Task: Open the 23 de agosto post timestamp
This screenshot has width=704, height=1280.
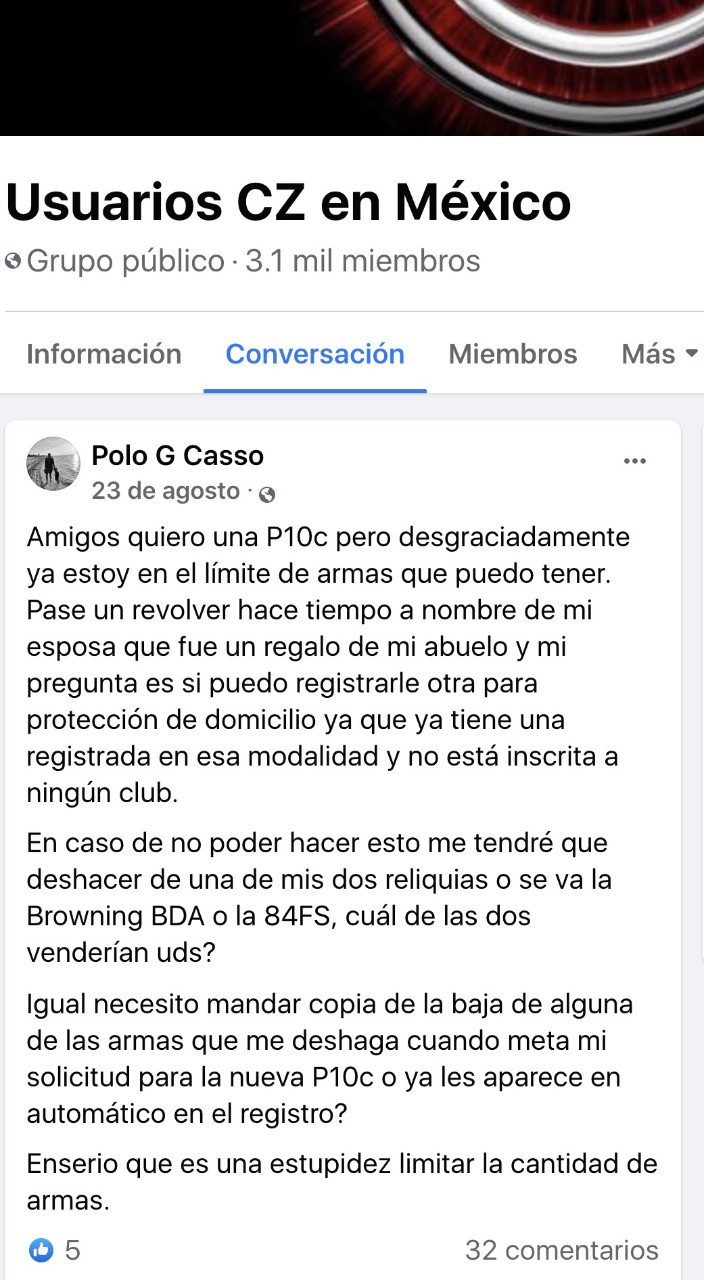Action: coord(166,491)
